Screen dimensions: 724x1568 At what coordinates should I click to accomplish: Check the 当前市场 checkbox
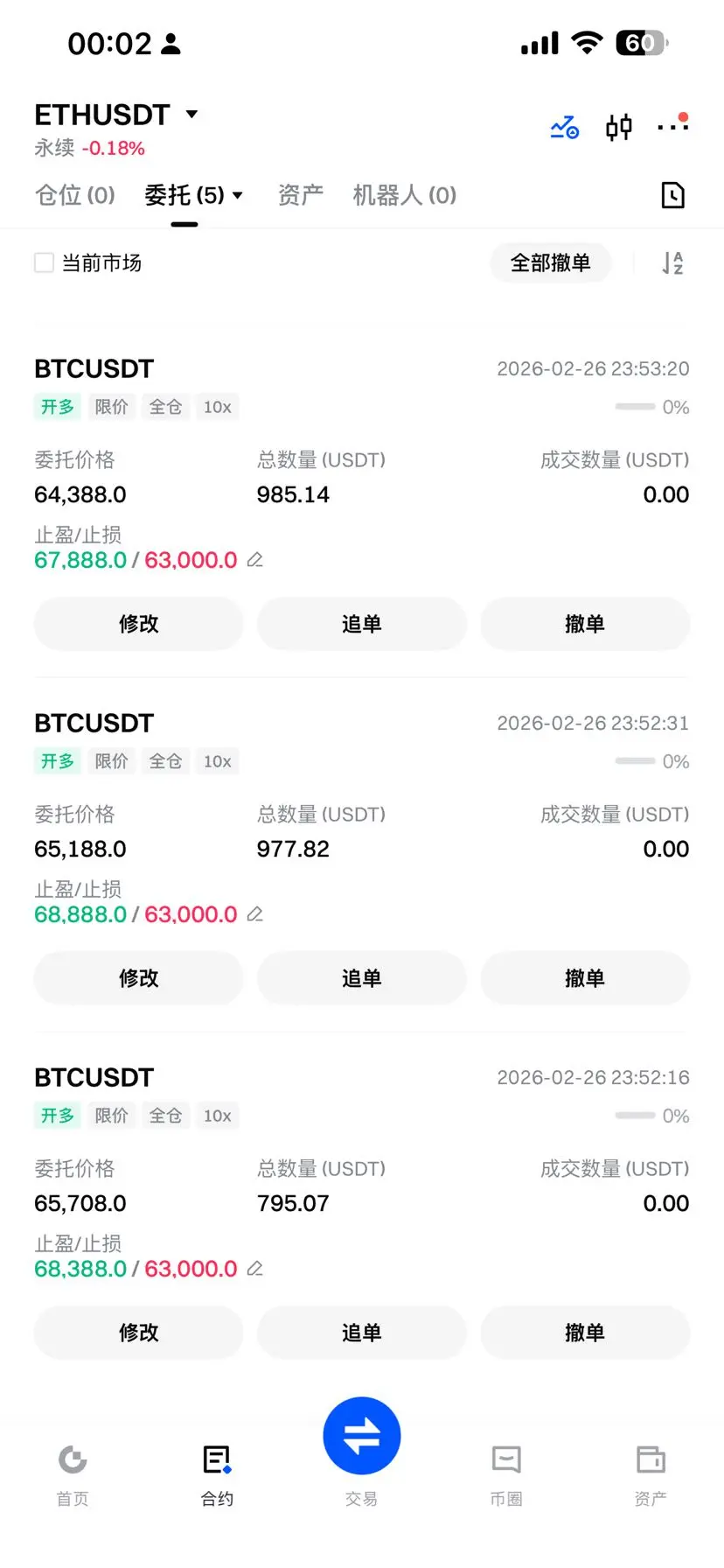44,262
